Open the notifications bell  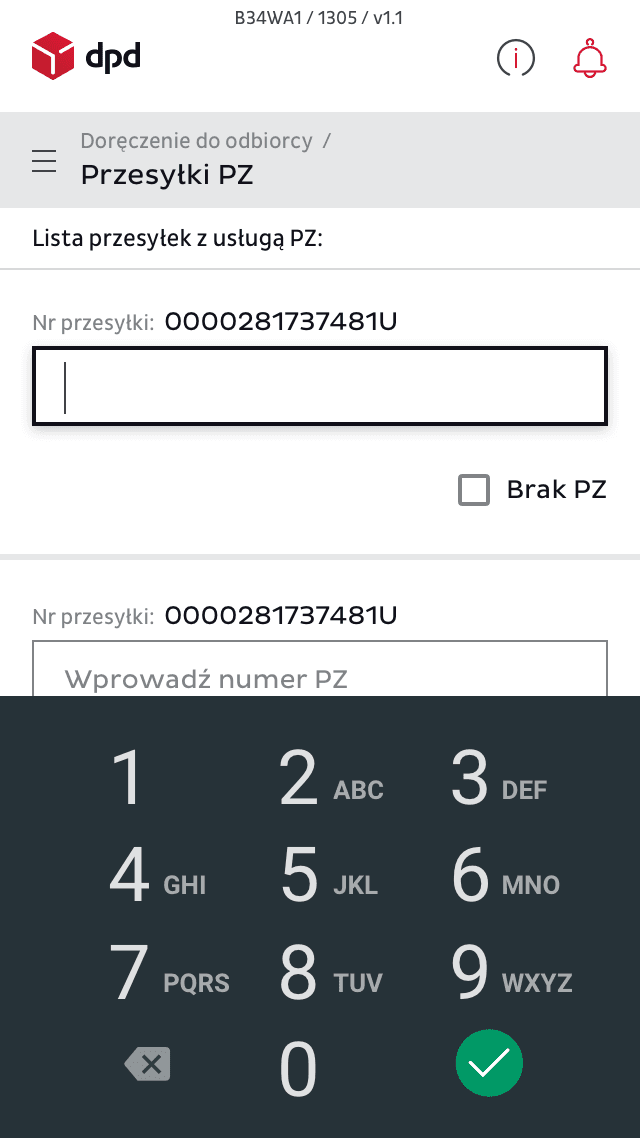590,57
